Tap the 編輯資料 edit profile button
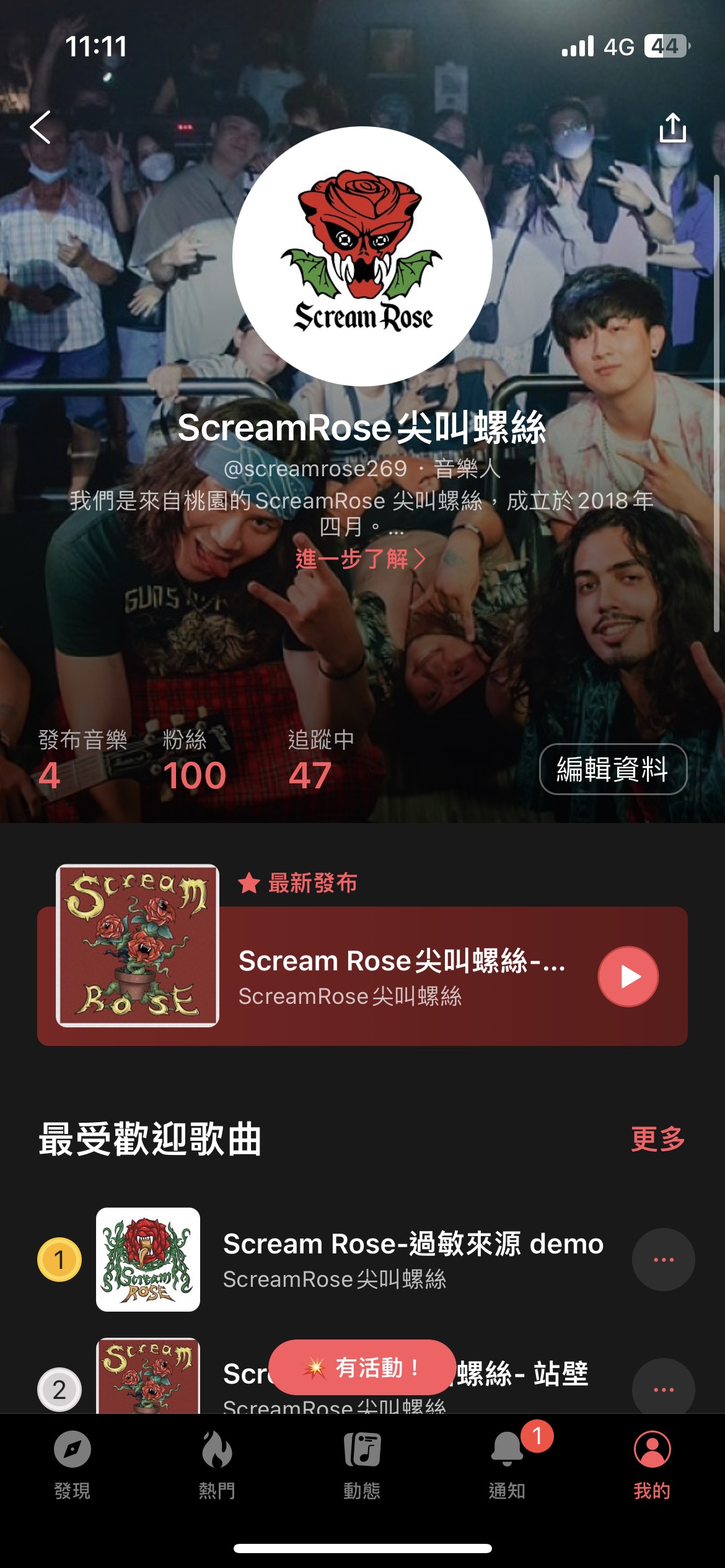This screenshot has width=725, height=1568. click(613, 769)
